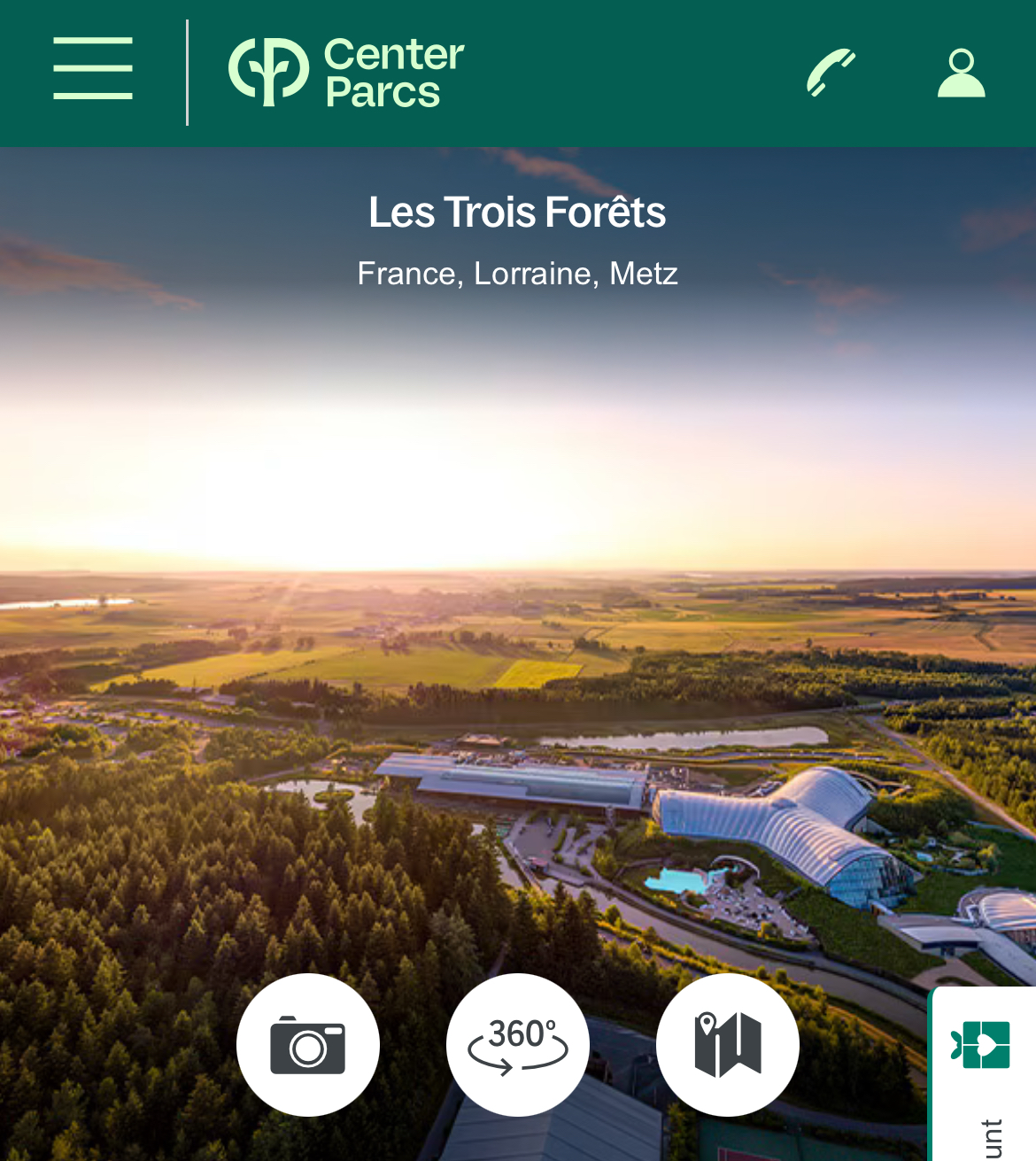Go to Center Parcs home via logo

(346, 72)
